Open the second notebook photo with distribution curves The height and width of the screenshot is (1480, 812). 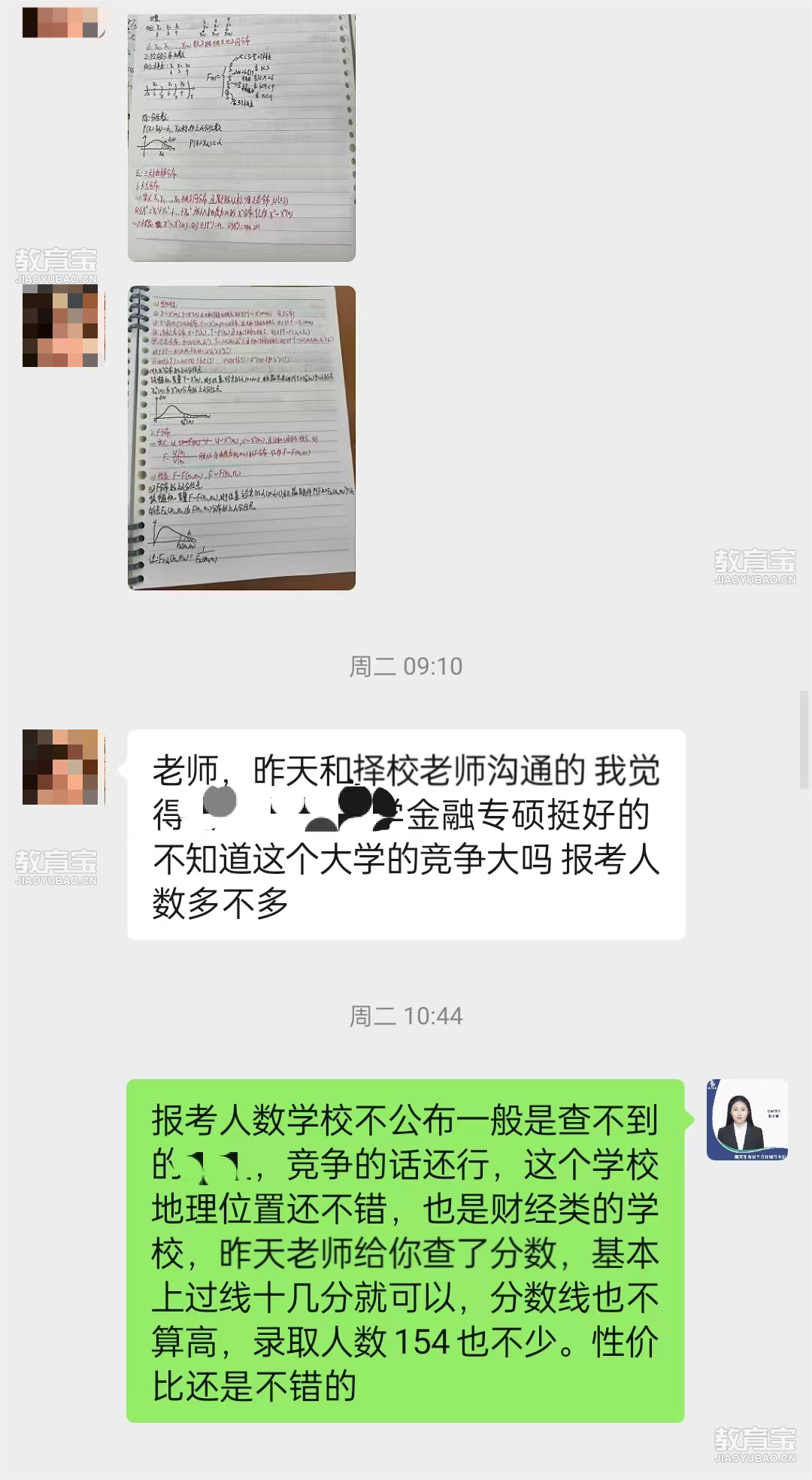pyautogui.click(x=241, y=438)
